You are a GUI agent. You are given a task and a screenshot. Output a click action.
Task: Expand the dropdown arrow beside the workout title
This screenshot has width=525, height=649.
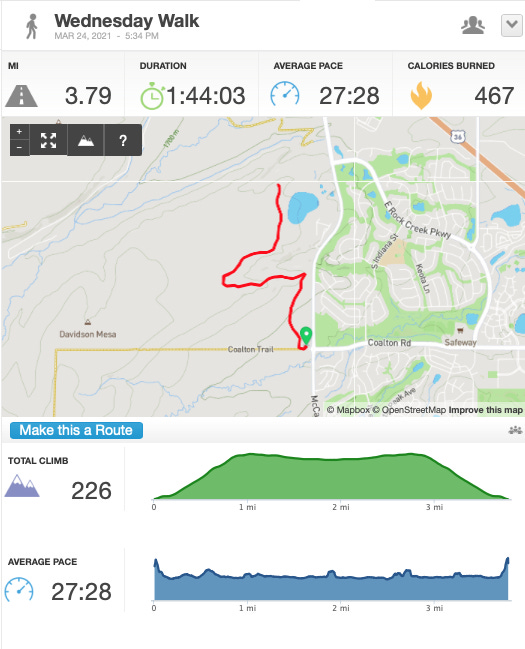coord(512,25)
